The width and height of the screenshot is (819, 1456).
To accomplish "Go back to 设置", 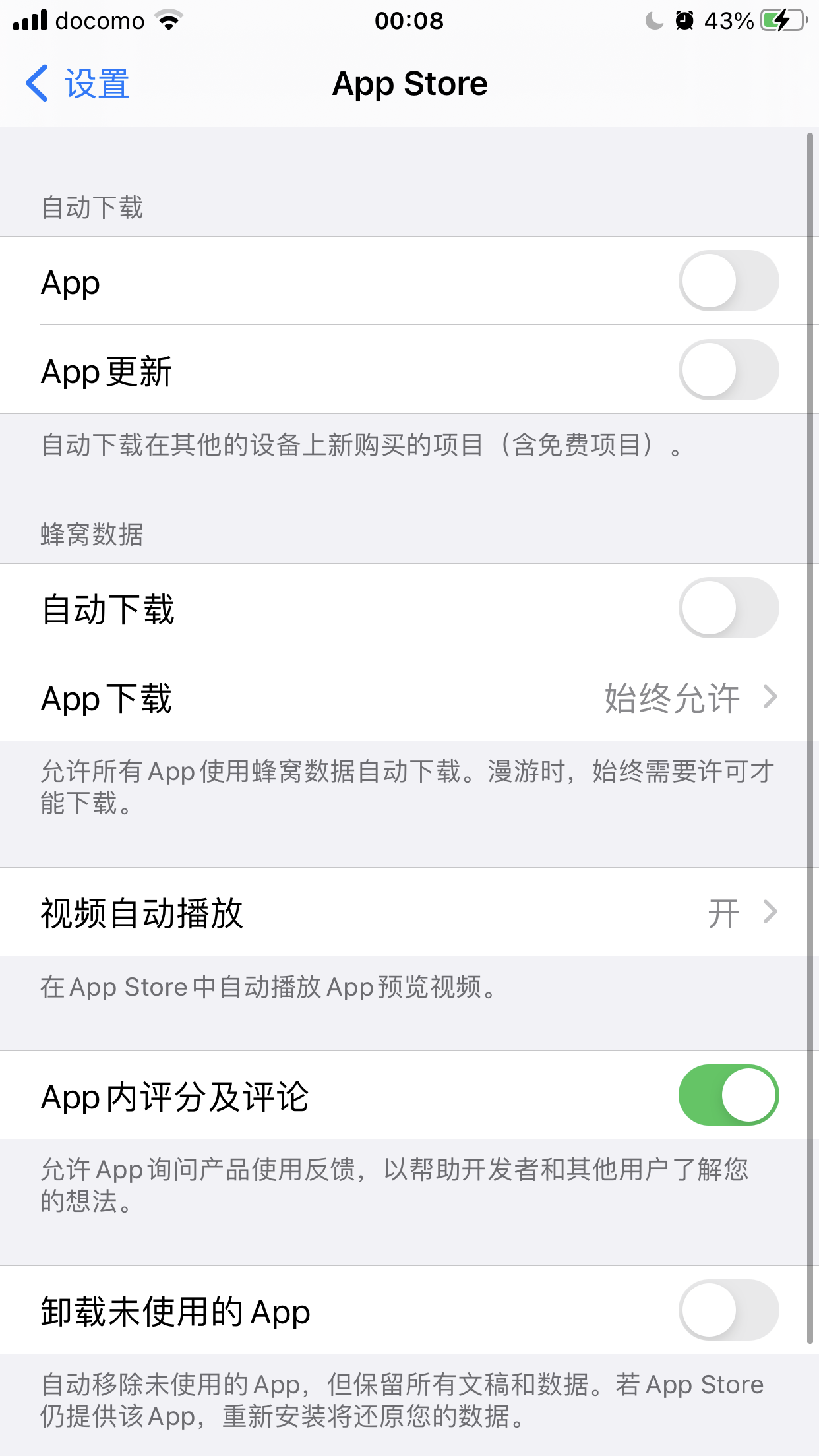I will click(x=78, y=84).
